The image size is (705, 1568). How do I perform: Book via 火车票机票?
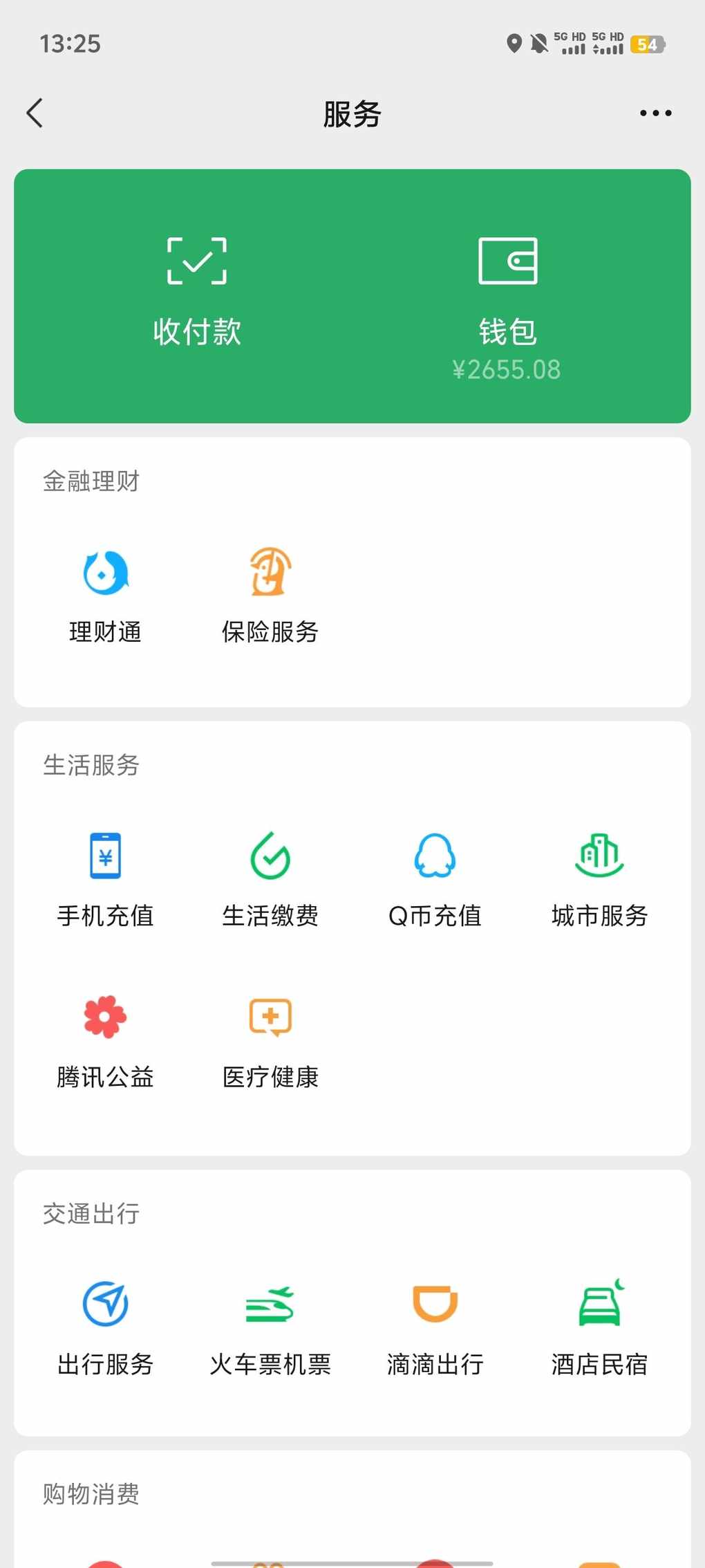(270, 1328)
